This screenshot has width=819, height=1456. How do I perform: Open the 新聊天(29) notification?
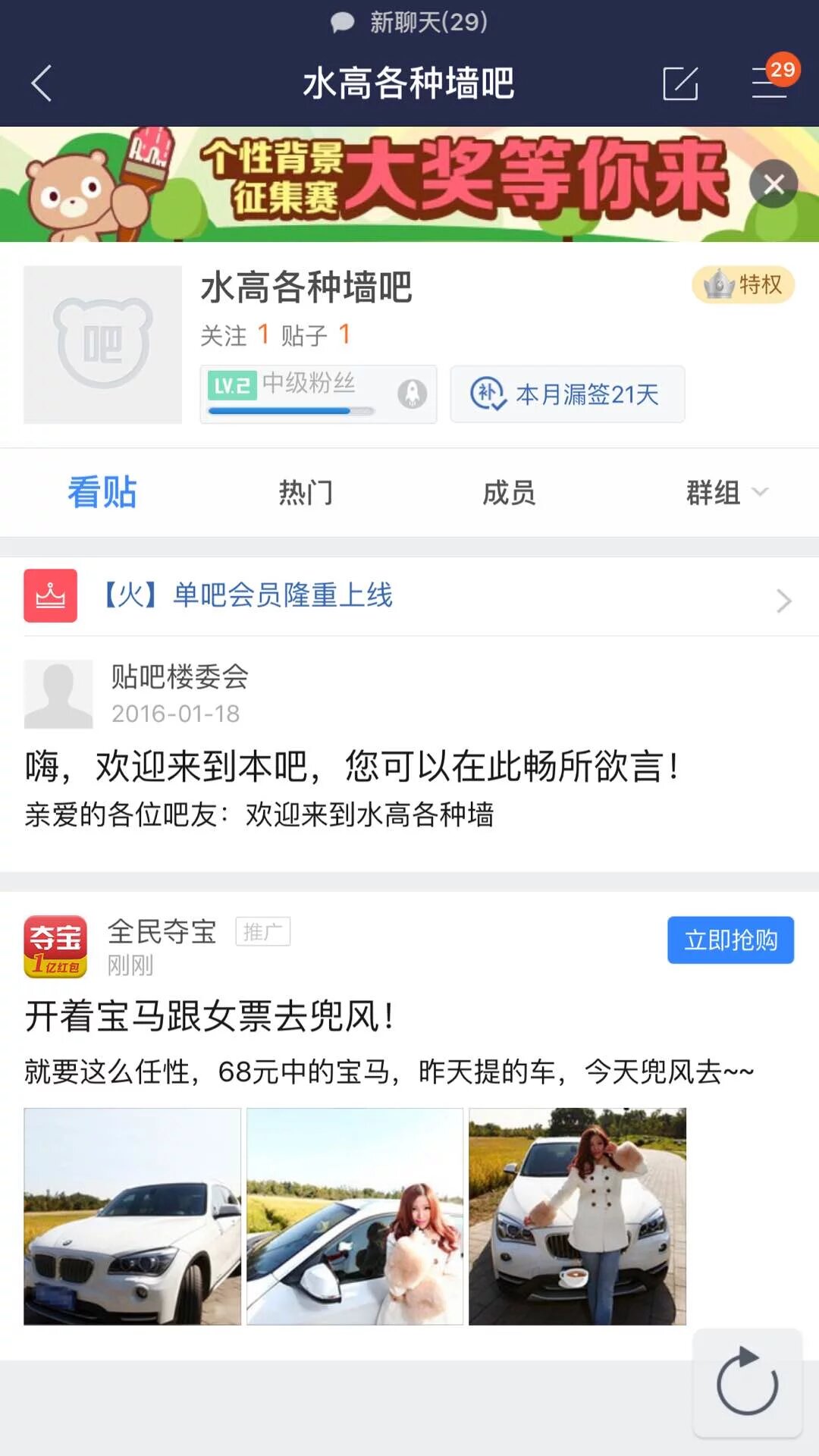(409, 22)
